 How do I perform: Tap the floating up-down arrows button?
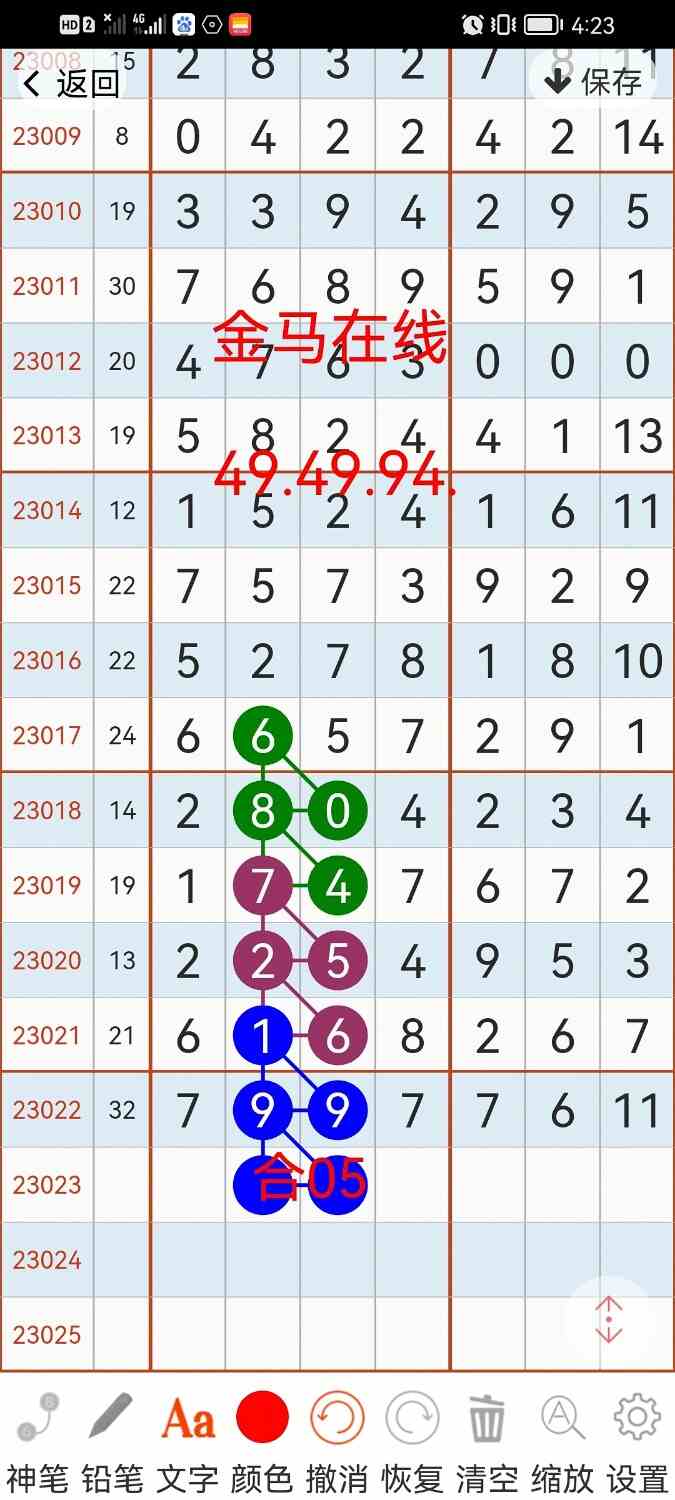pos(609,1321)
